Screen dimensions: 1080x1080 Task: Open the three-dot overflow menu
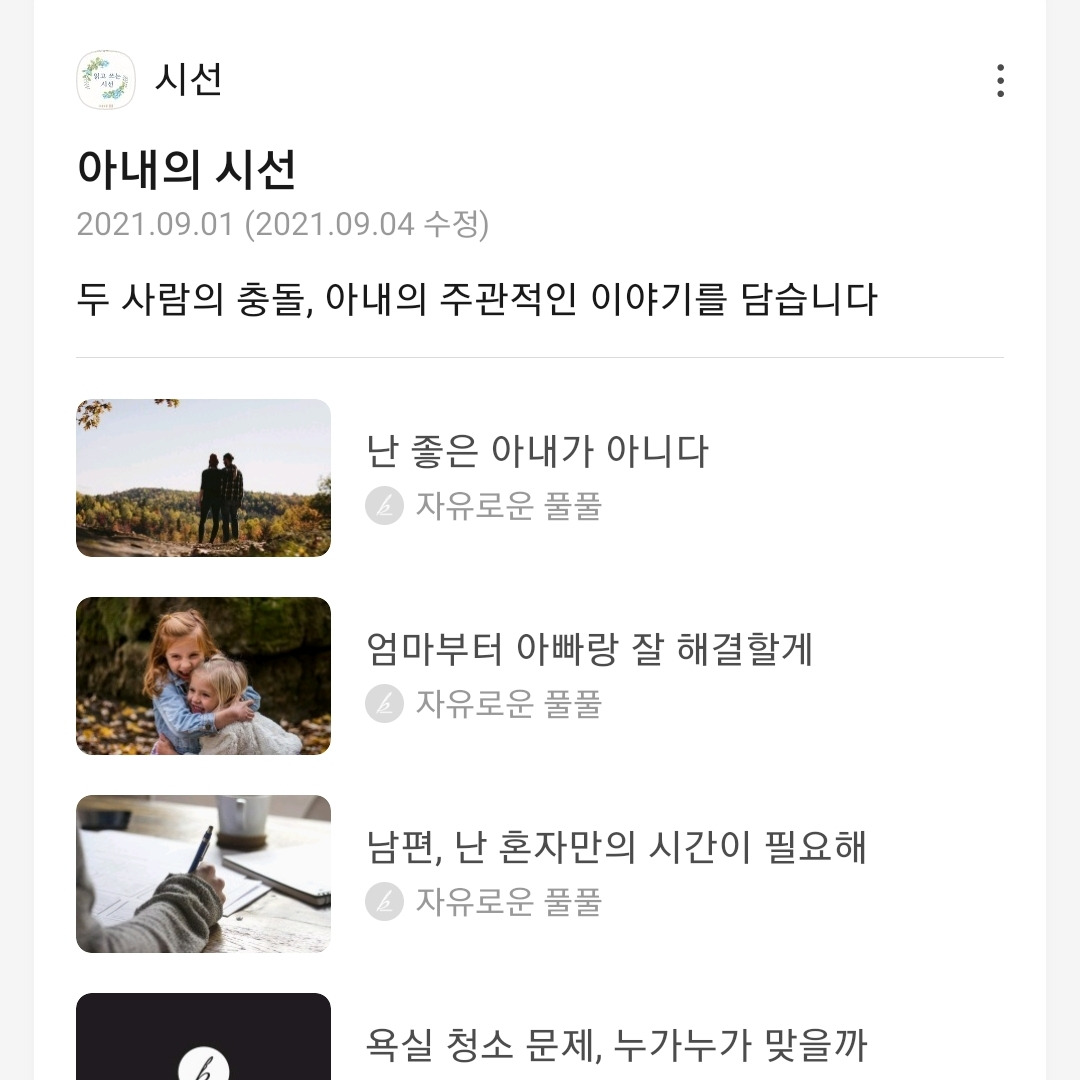point(1000,81)
